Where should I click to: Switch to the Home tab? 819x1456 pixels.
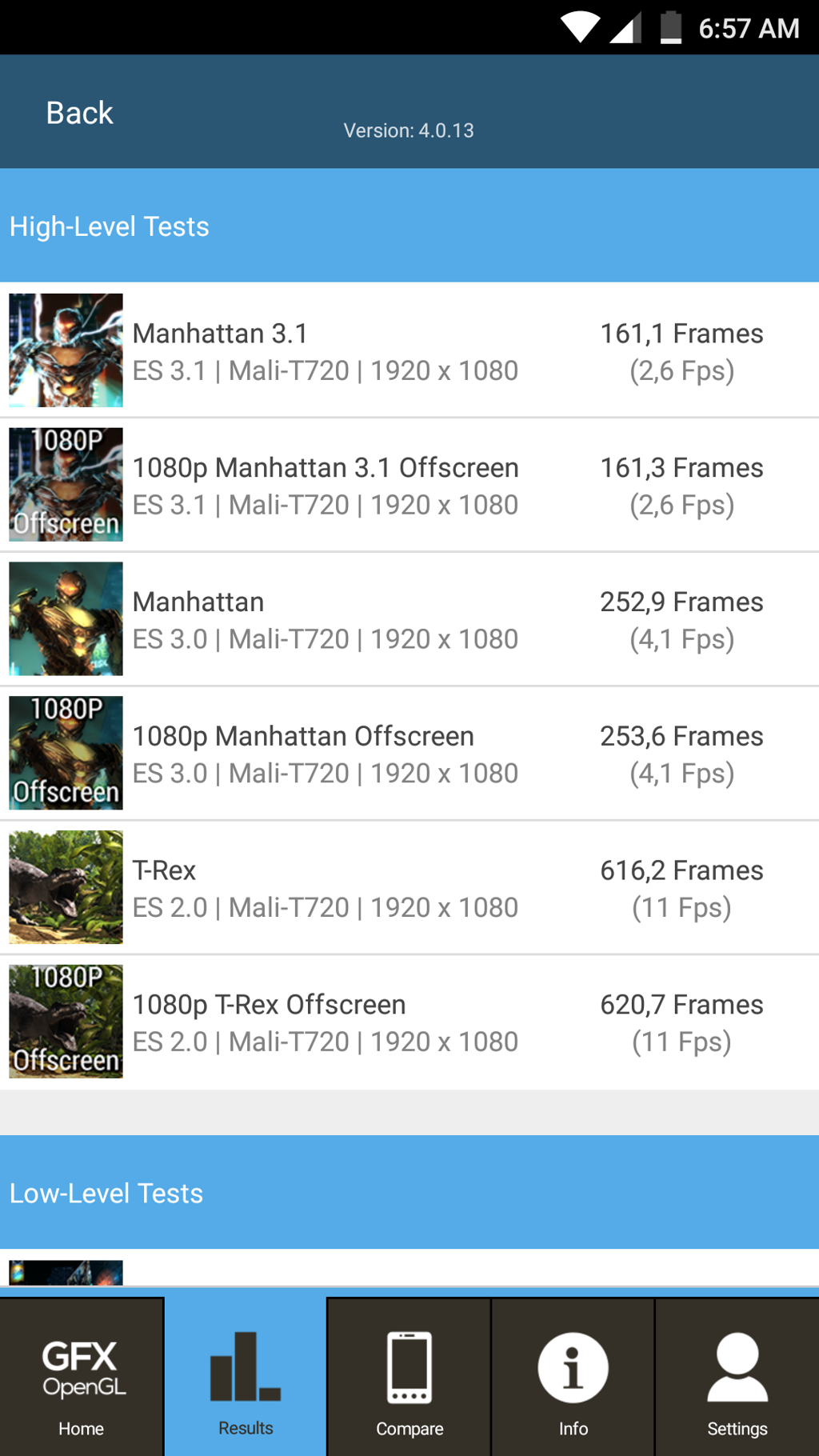pyautogui.click(x=82, y=1378)
